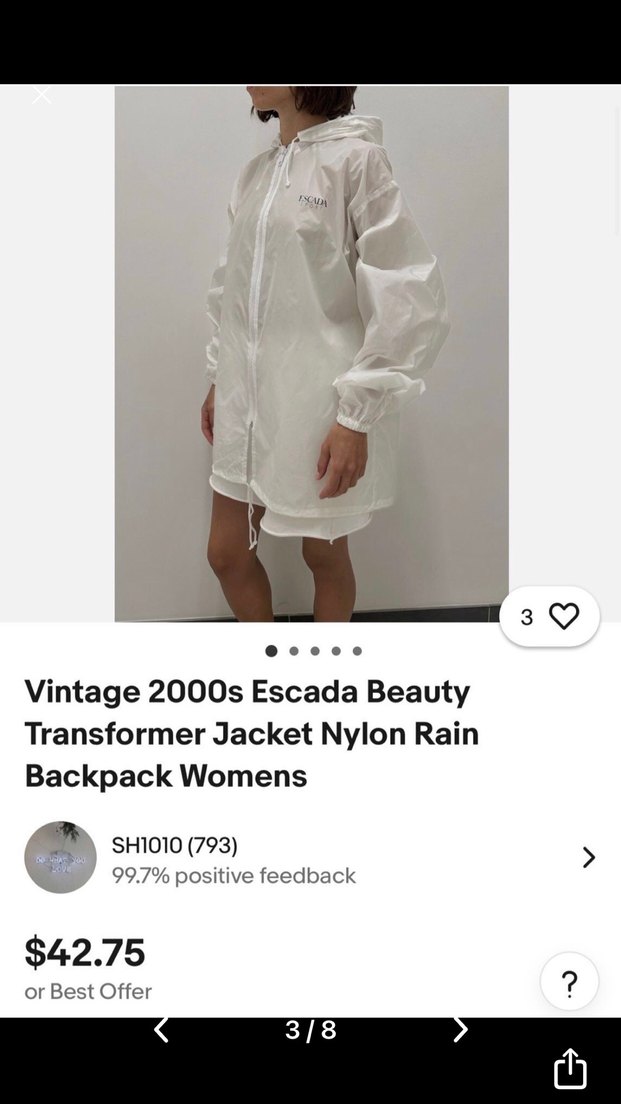Go to the previous image
This screenshot has height=1104, width=621.
161,1029
